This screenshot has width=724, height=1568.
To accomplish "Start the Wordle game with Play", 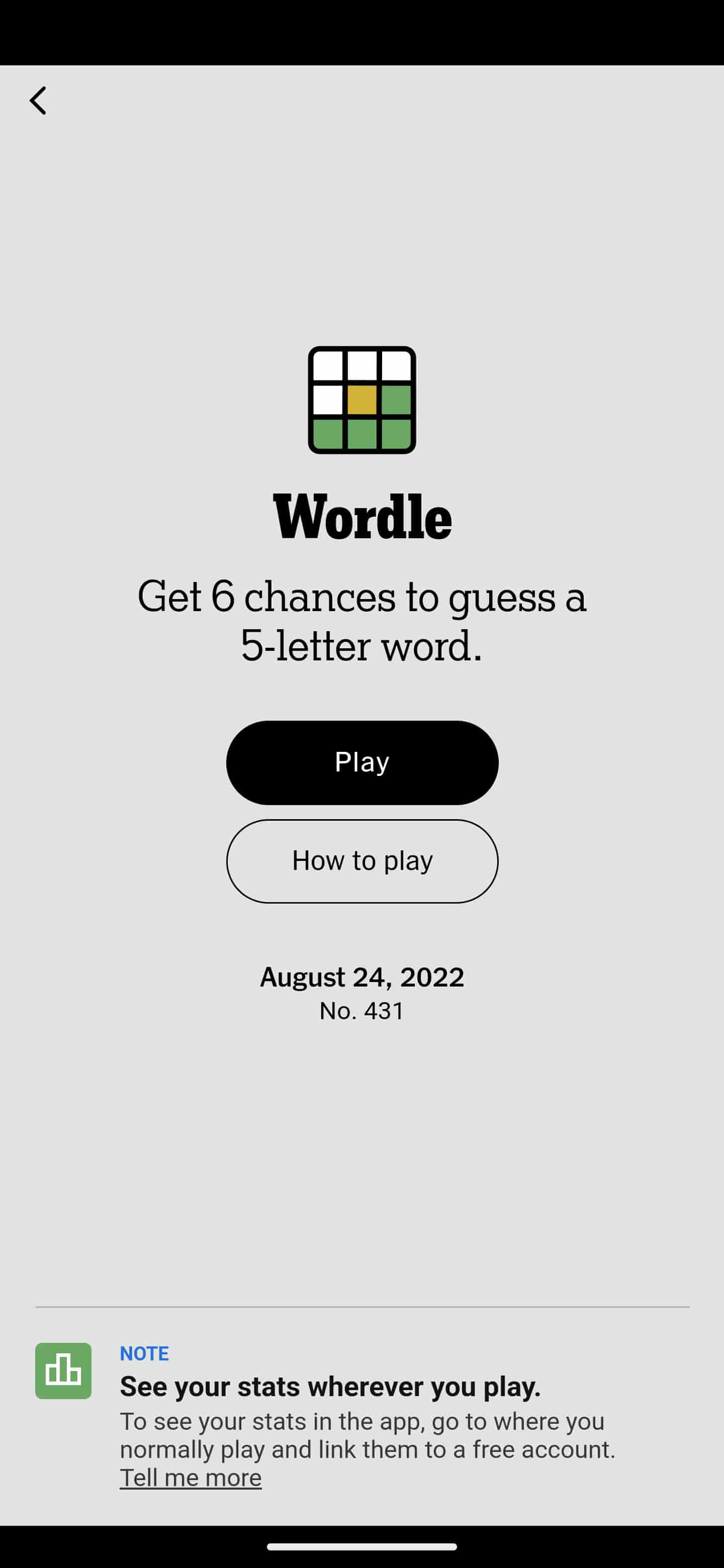I will 361,762.
